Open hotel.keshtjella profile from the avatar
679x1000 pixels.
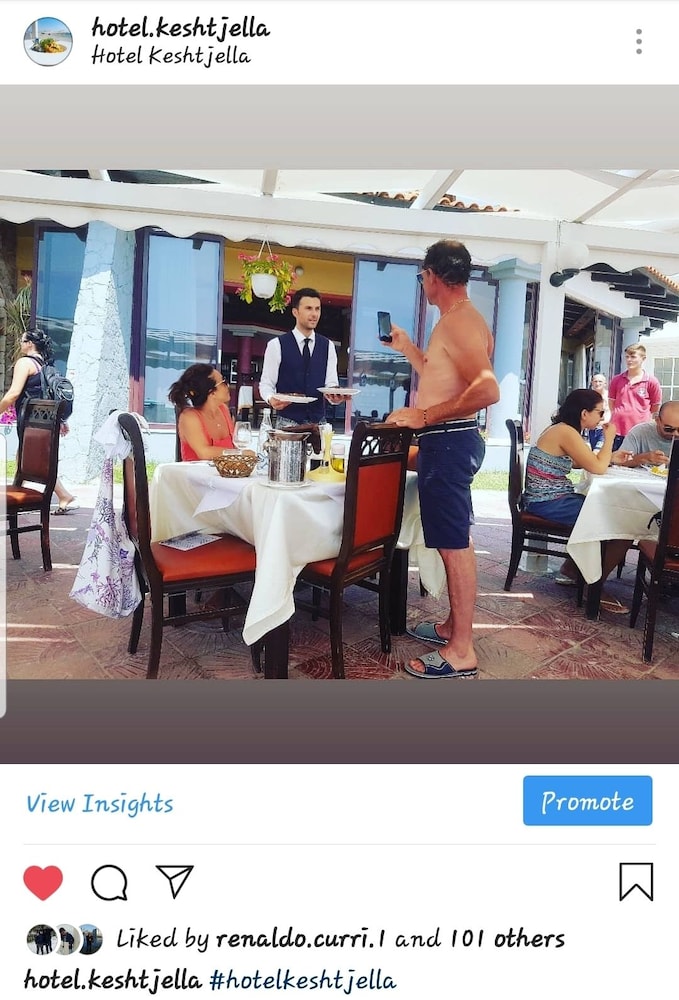pos(47,41)
